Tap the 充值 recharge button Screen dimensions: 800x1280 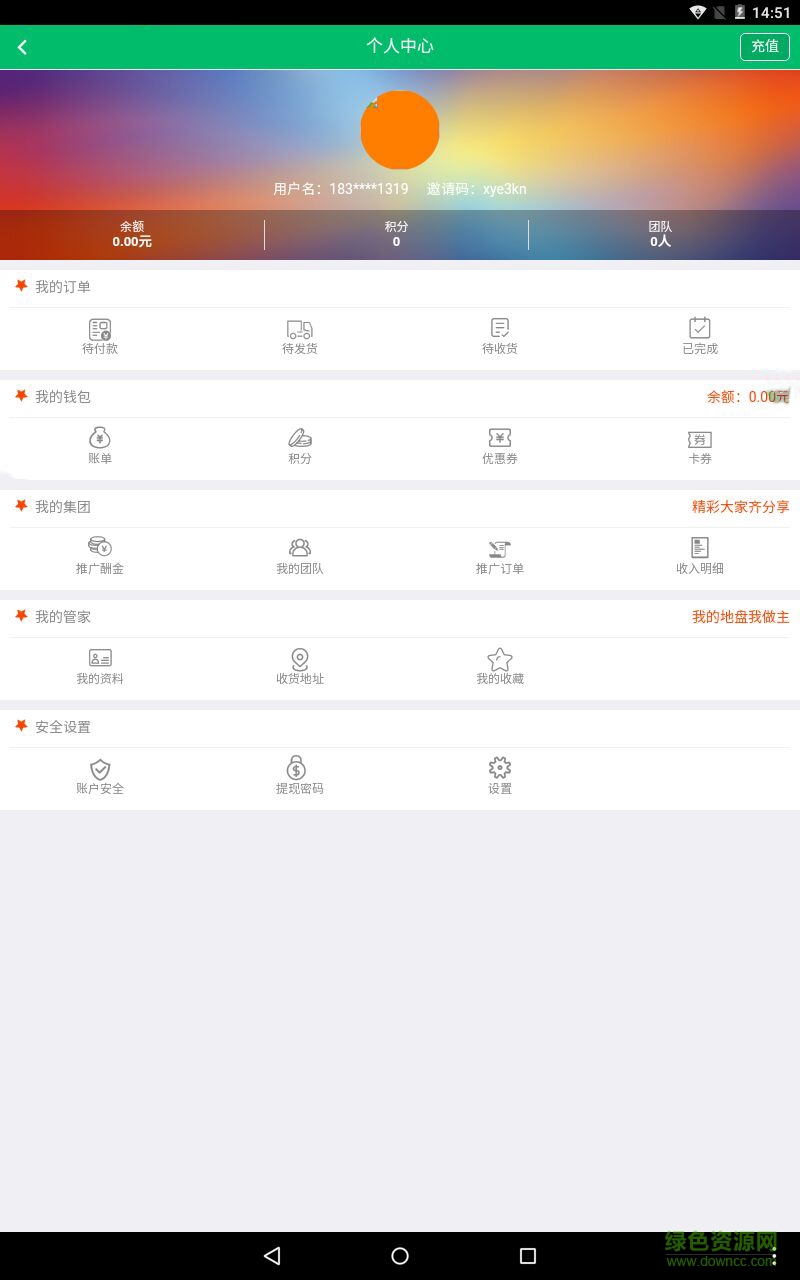click(x=764, y=46)
